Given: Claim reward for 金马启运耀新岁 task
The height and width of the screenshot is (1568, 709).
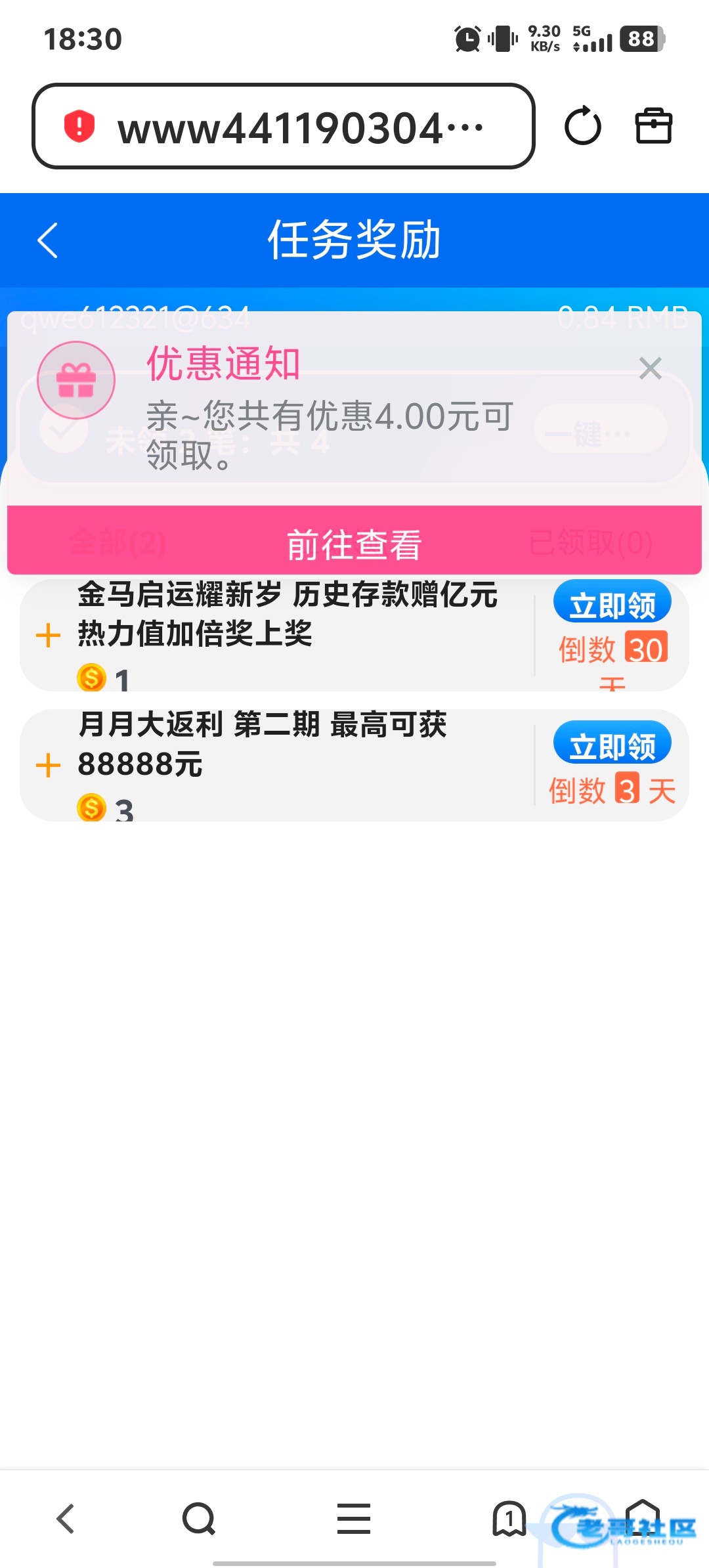Looking at the screenshot, I should (x=612, y=604).
